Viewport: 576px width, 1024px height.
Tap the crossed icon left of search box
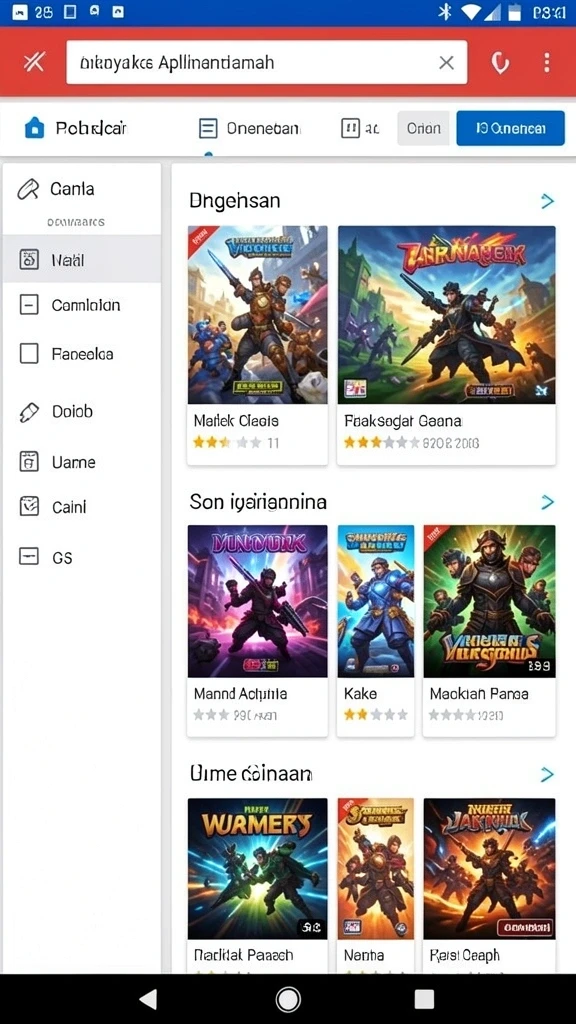click(x=34, y=63)
